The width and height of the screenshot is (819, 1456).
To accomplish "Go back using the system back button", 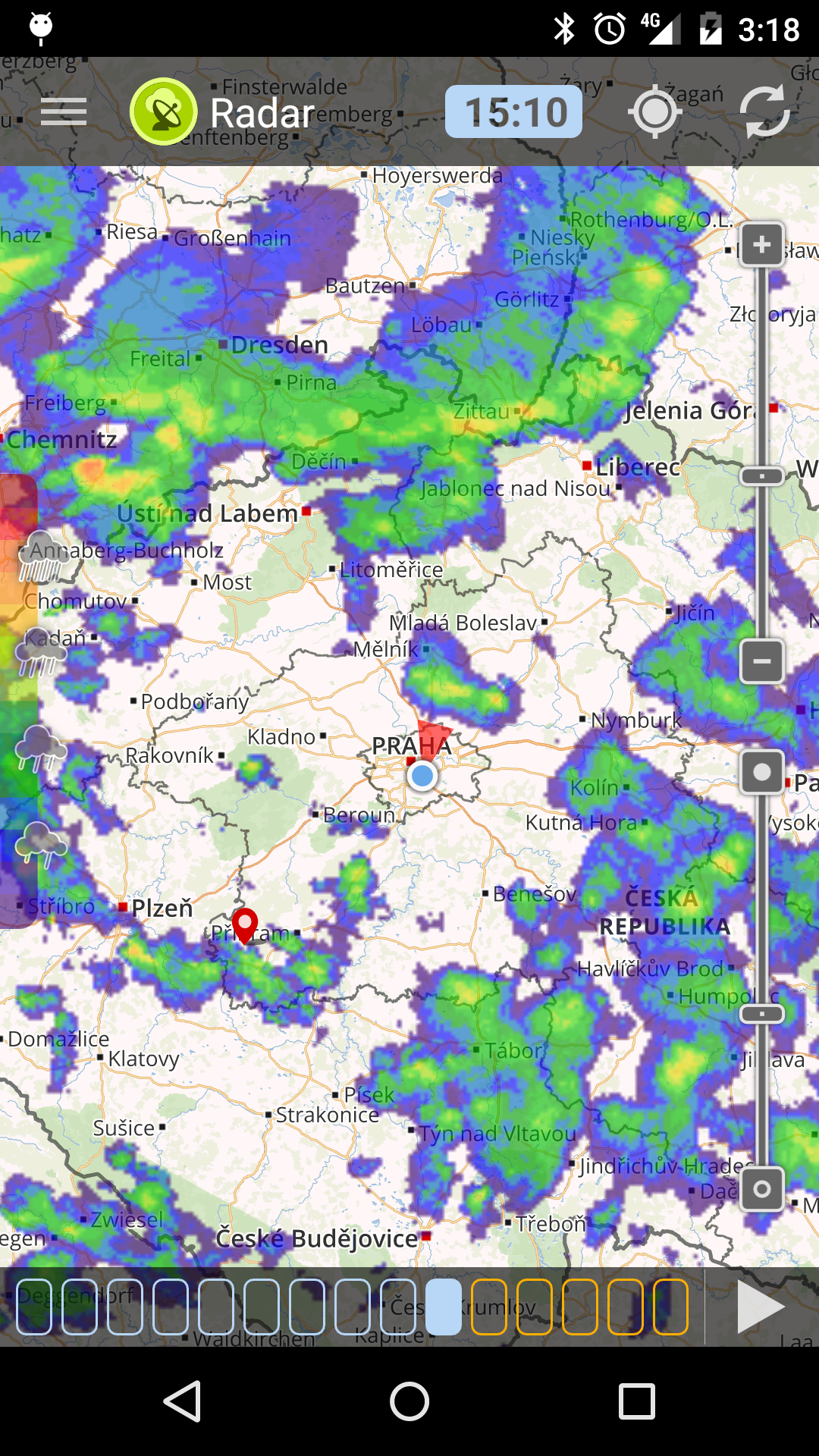I will [183, 1401].
